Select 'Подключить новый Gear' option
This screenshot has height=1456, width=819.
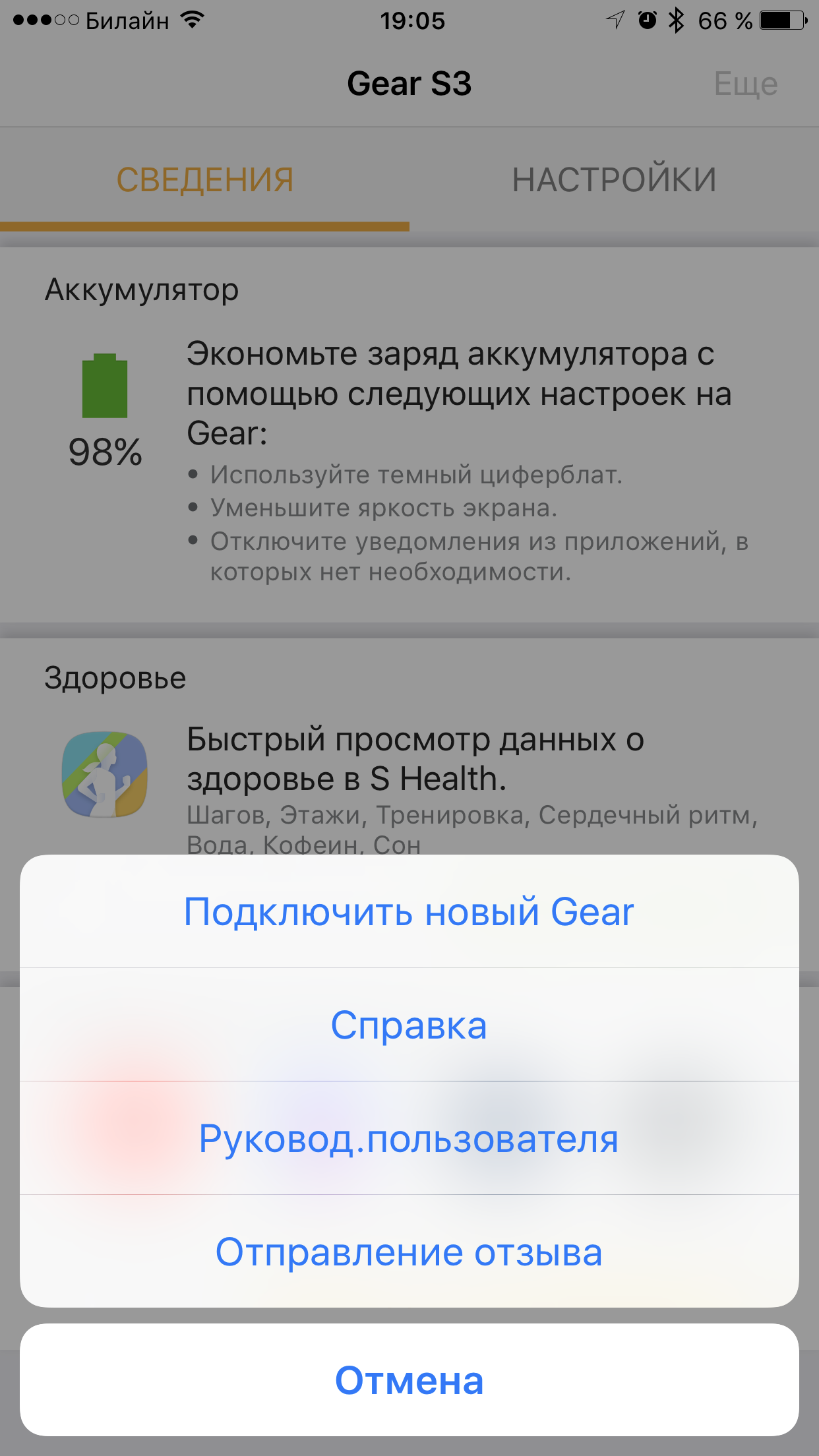[x=409, y=911]
